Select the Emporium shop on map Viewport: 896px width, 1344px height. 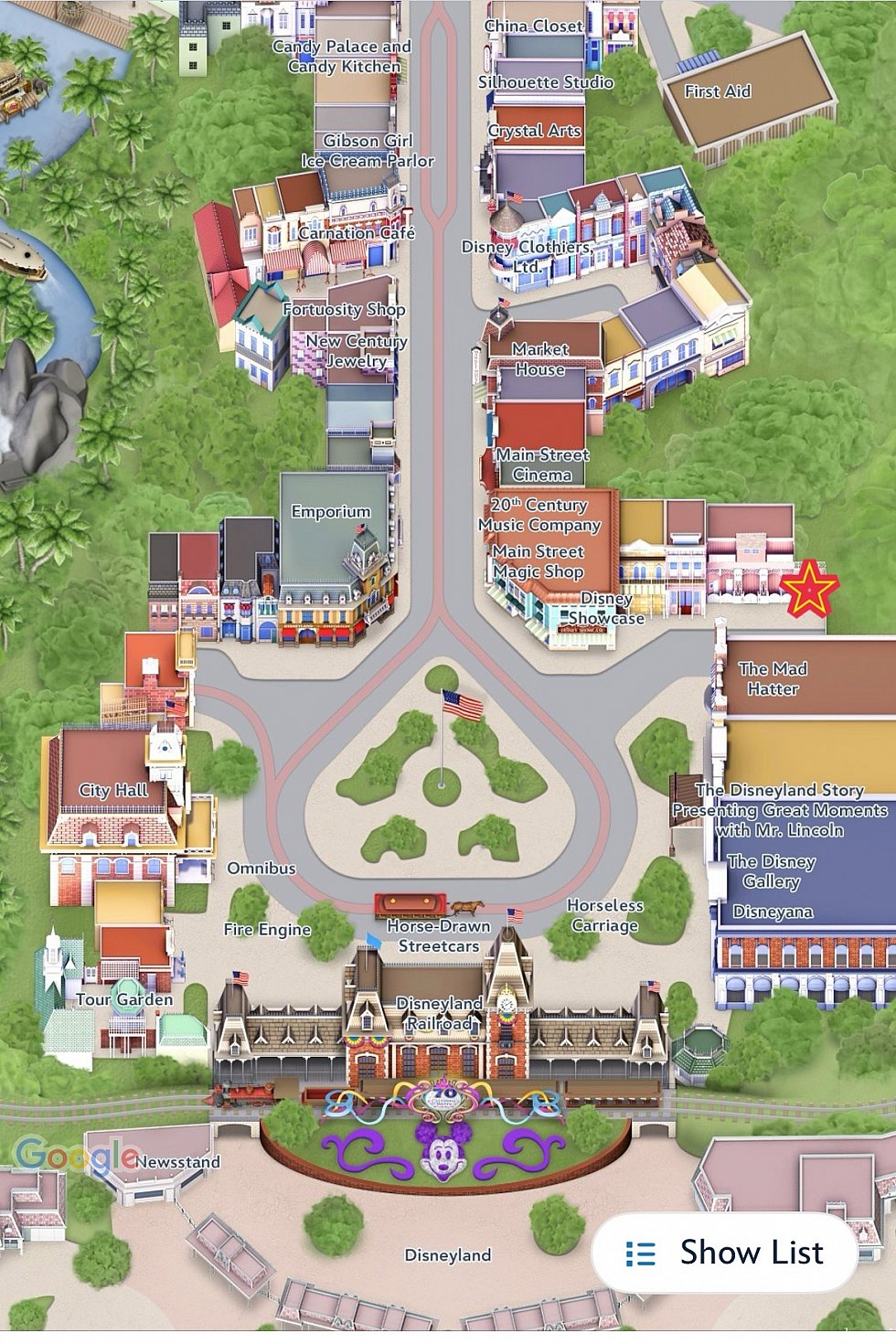(330, 512)
